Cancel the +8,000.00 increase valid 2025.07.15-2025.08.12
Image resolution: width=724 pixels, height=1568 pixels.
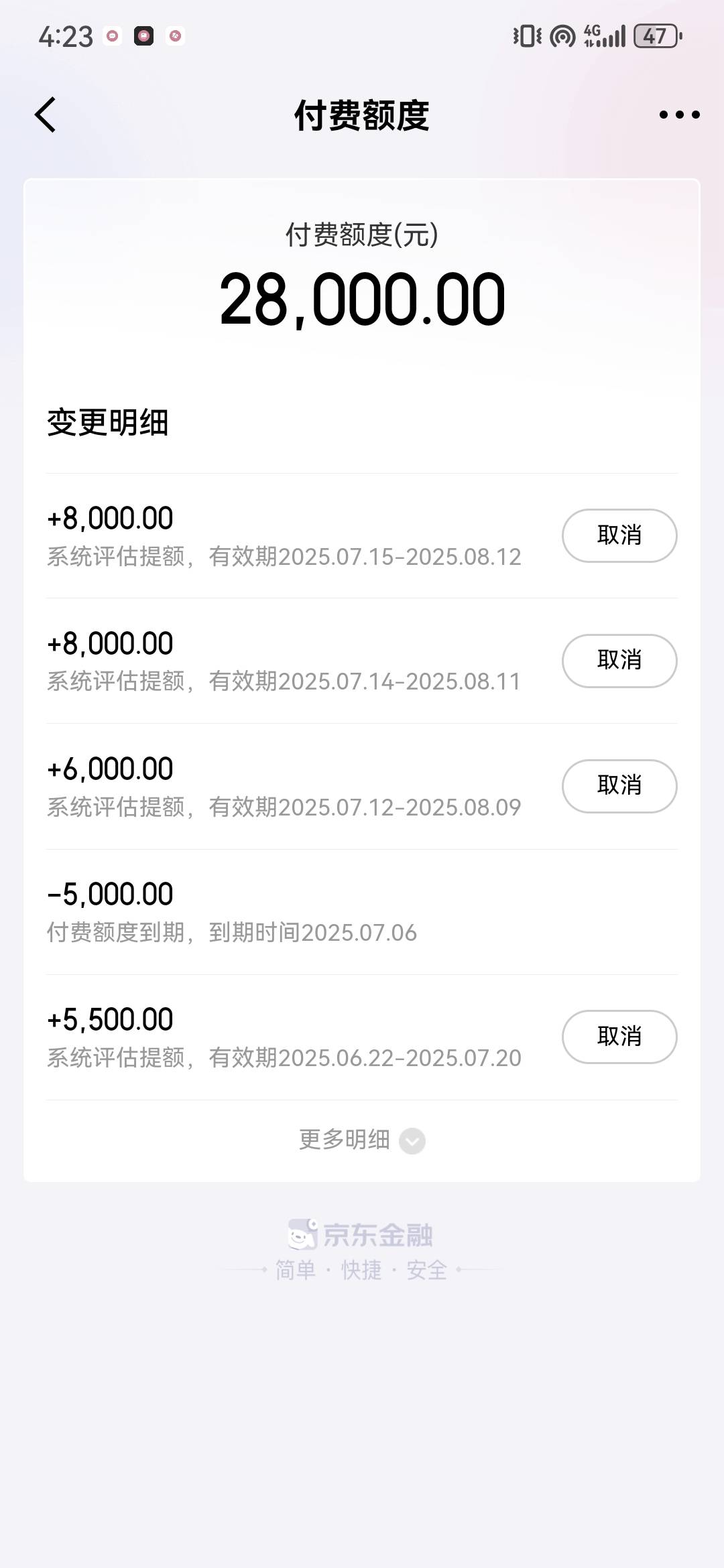(619, 535)
